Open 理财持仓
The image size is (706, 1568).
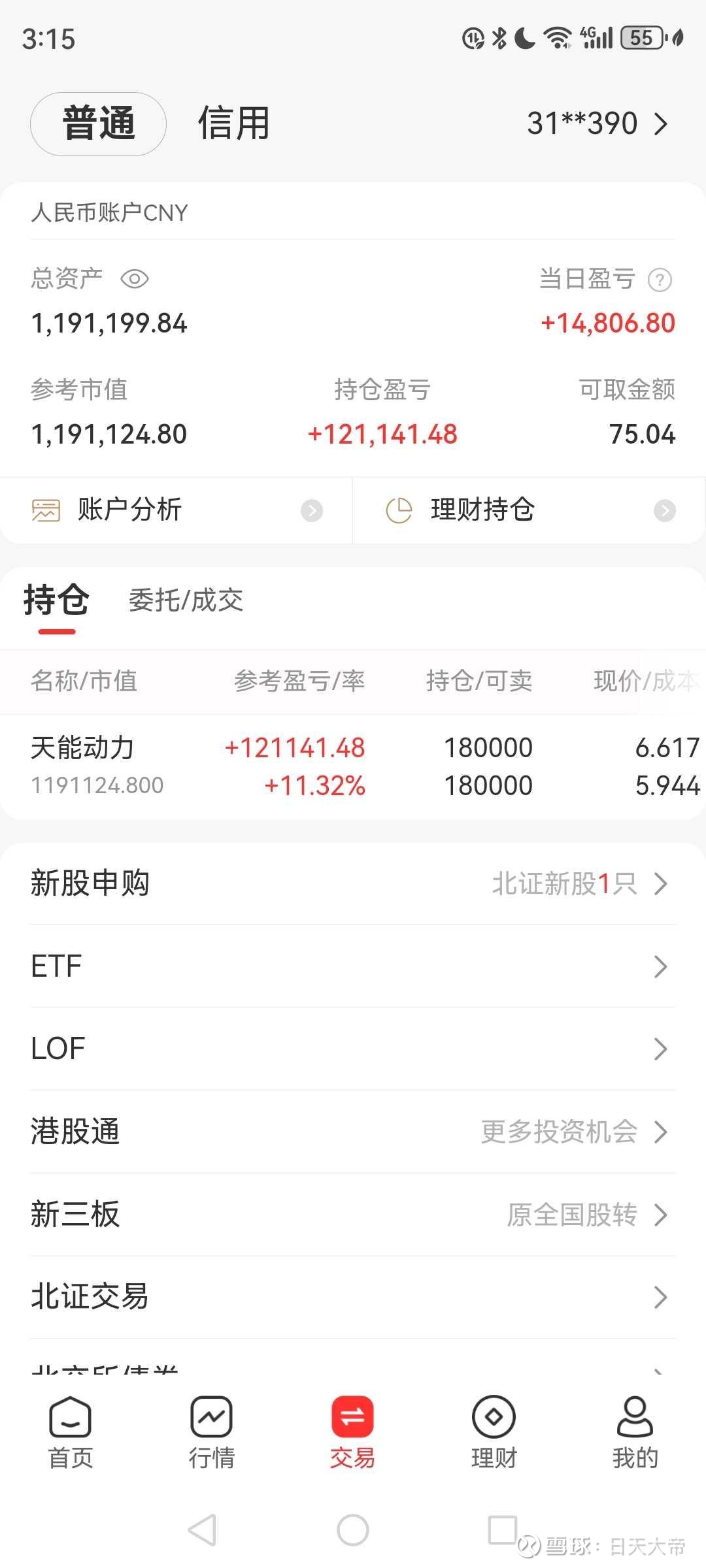coord(529,510)
